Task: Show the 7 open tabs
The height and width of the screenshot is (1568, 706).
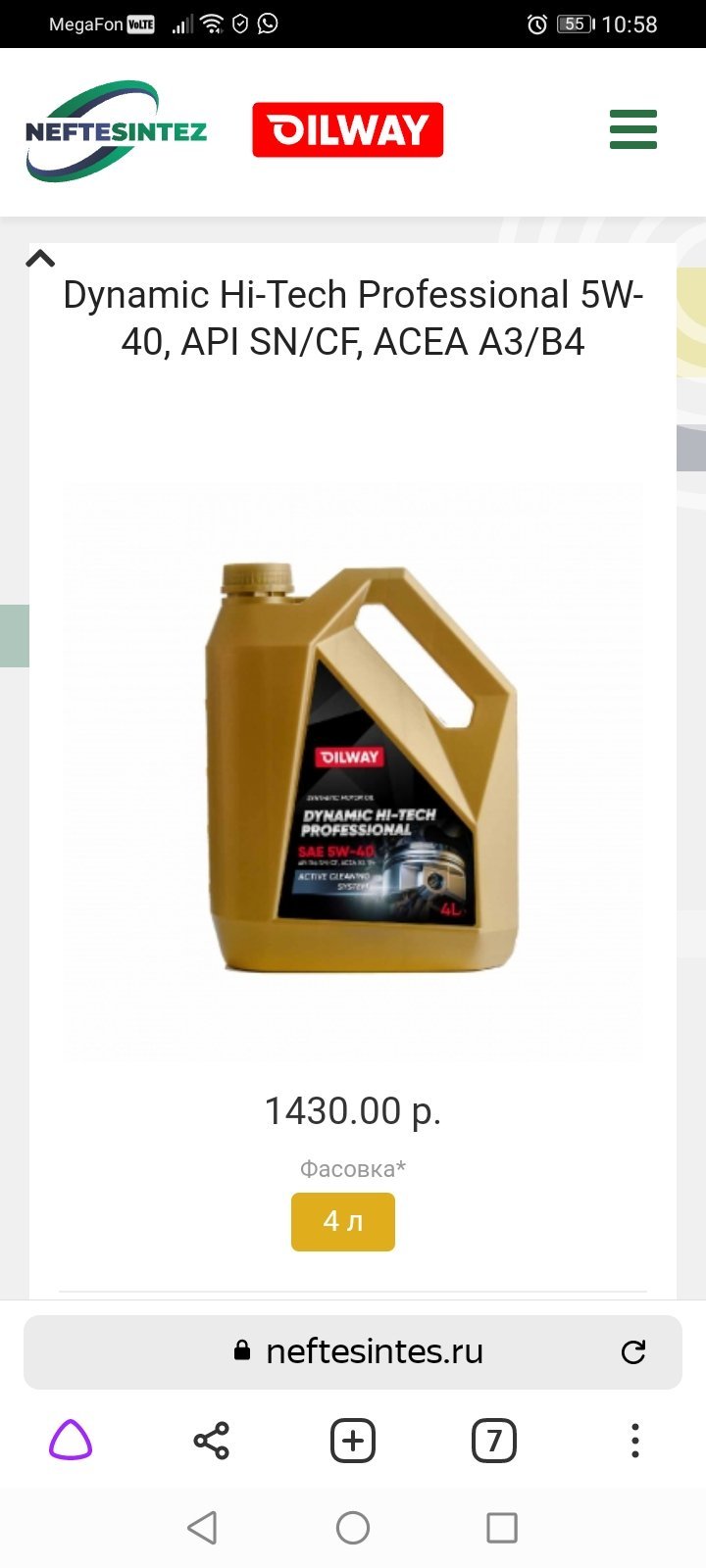Action: click(x=494, y=1441)
